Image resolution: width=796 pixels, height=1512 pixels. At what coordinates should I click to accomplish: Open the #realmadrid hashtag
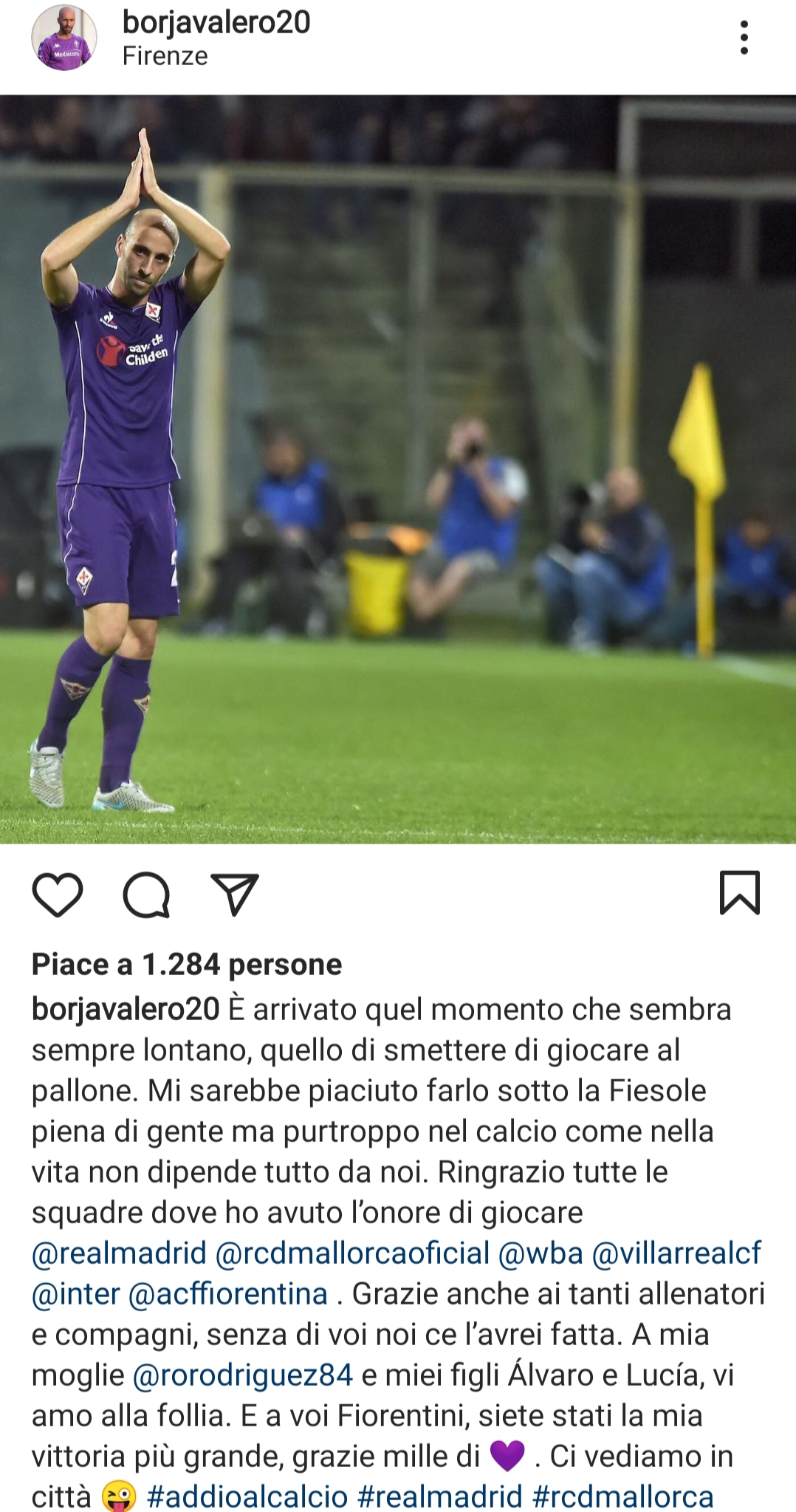pos(440,1496)
